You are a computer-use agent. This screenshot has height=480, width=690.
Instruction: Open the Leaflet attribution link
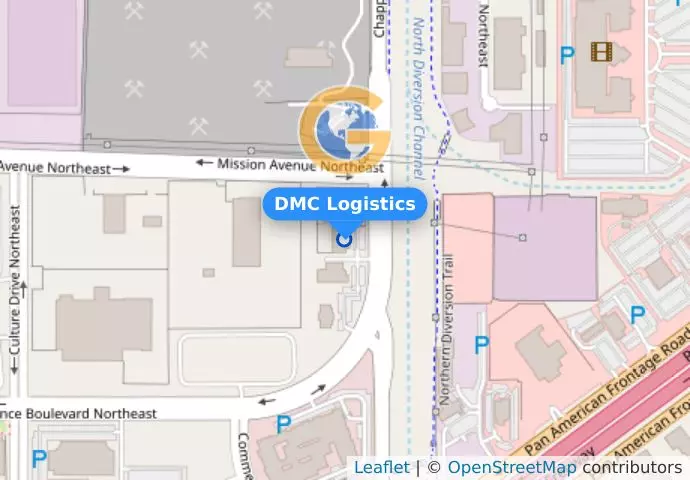[381, 468]
